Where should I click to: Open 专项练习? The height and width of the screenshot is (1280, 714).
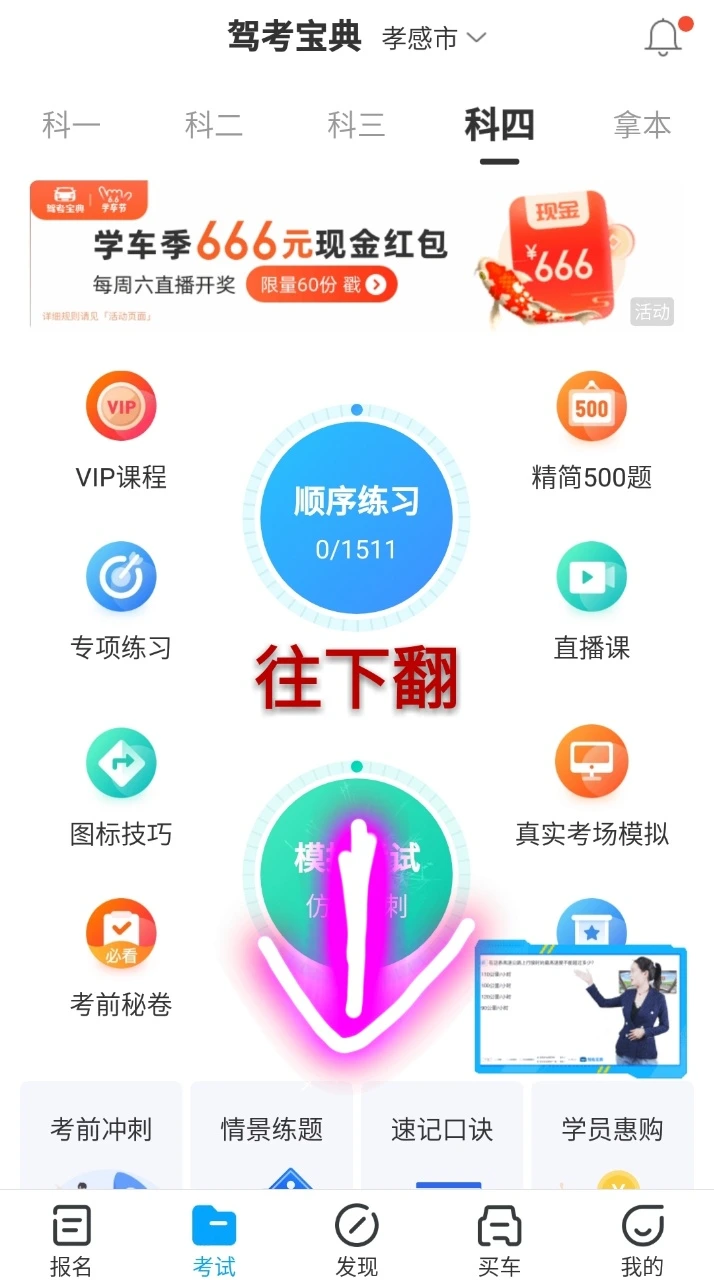pos(121,600)
